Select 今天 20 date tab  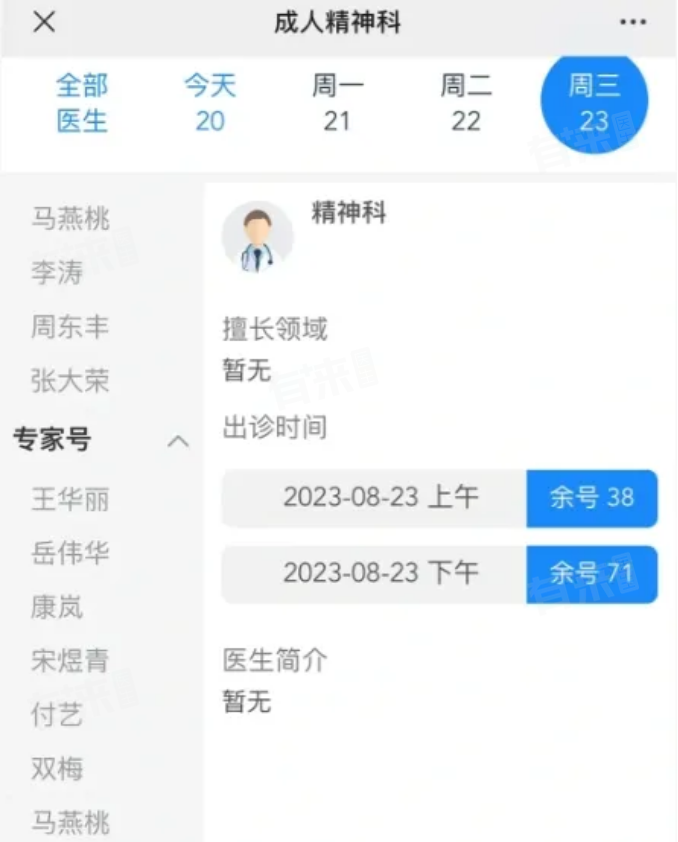click(210, 103)
